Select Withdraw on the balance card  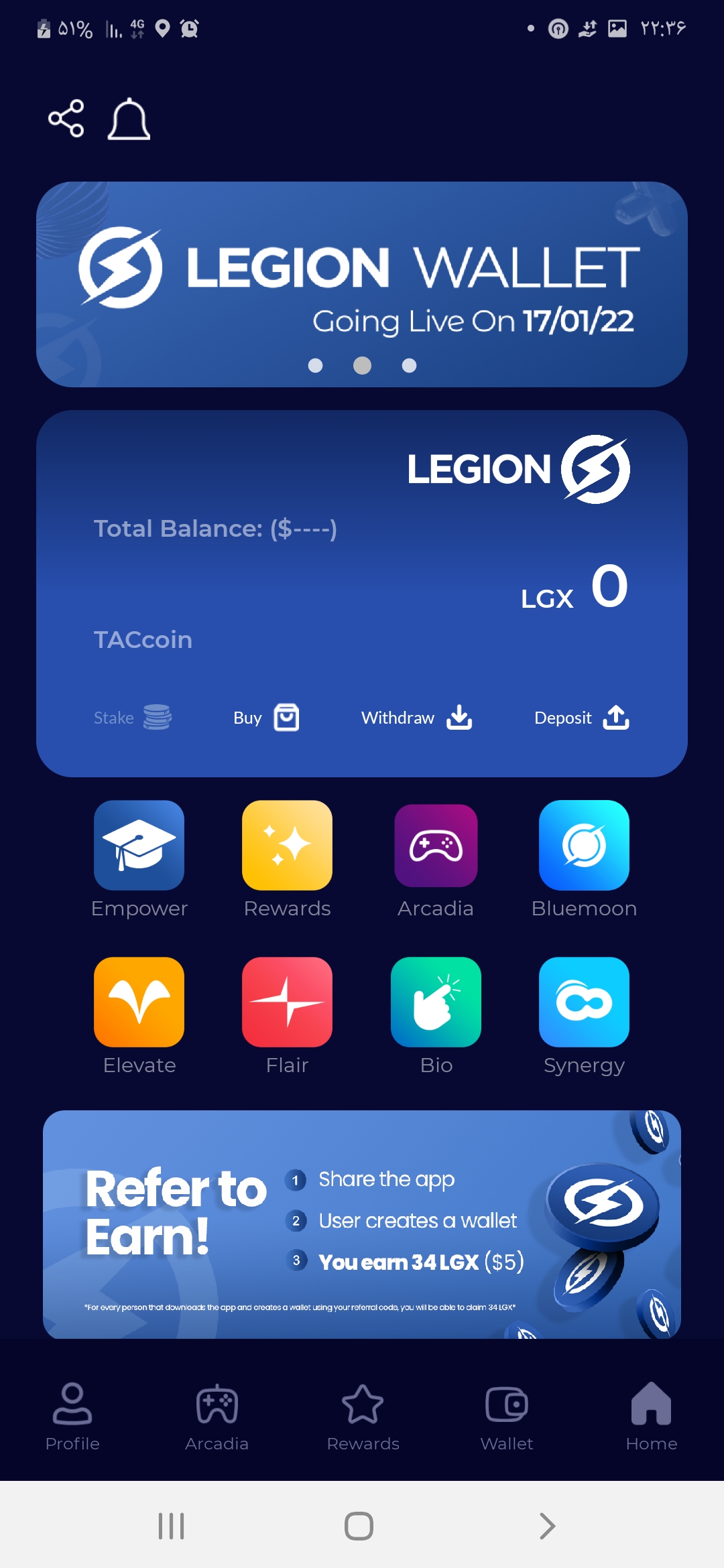[x=416, y=718]
